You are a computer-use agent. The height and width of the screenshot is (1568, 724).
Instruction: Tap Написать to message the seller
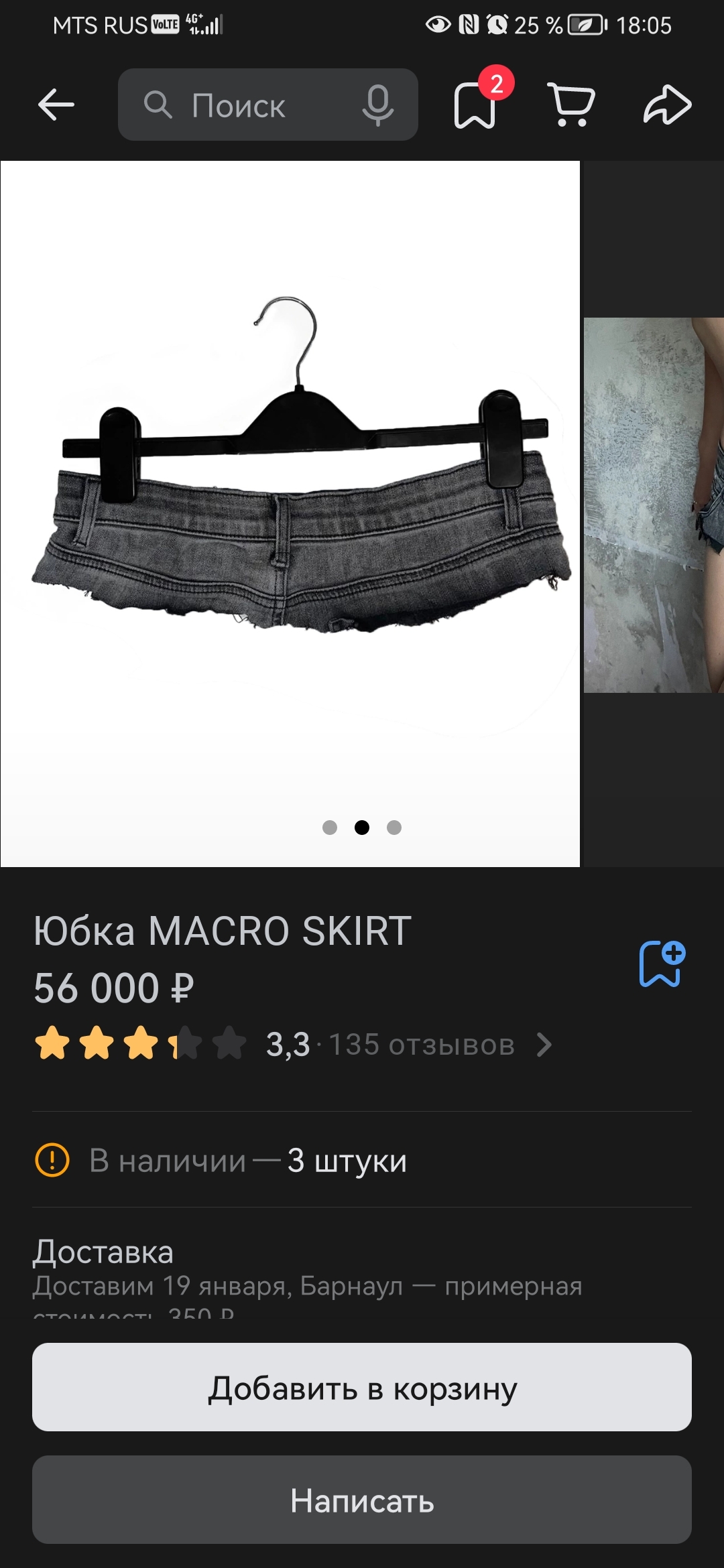[x=362, y=1500]
